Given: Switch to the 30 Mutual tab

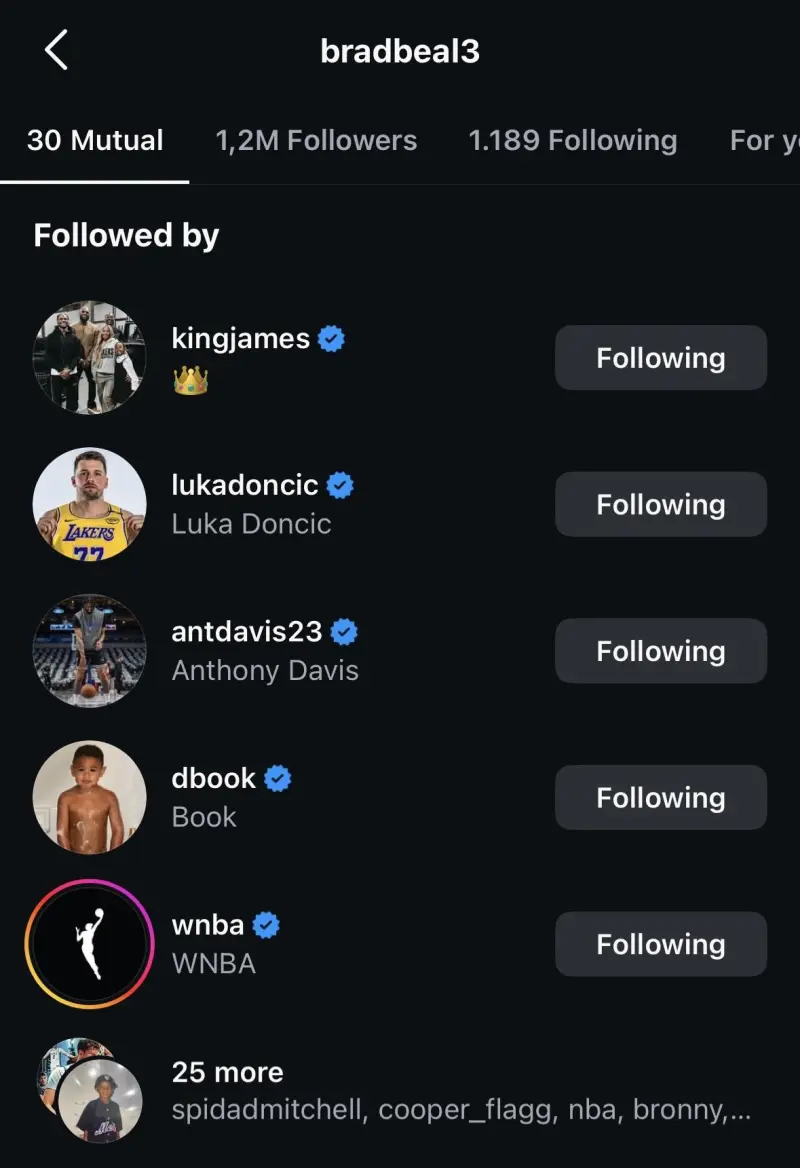Looking at the screenshot, I should (95, 141).
